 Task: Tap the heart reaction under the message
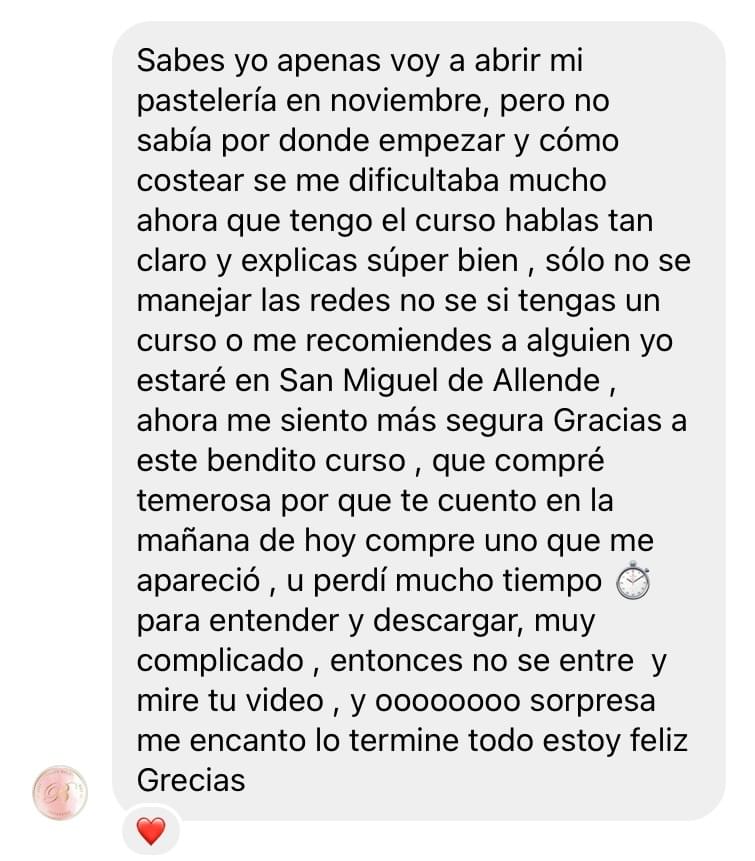pyautogui.click(x=151, y=829)
